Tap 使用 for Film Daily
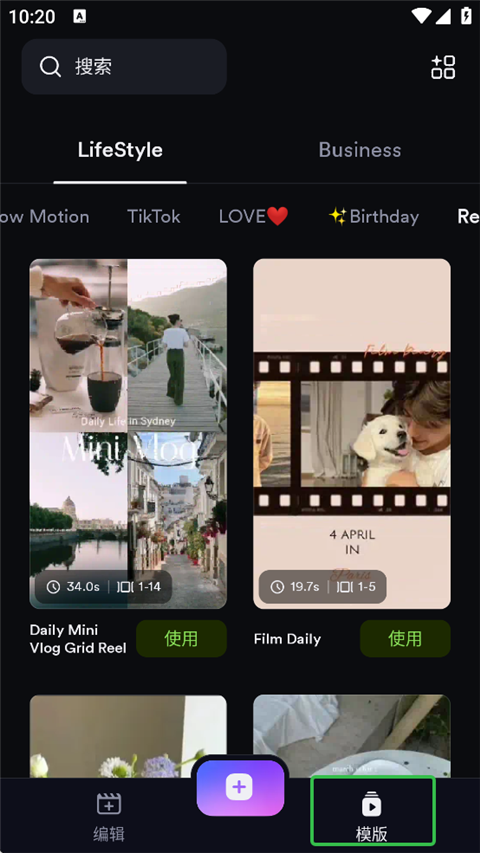 tap(405, 639)
